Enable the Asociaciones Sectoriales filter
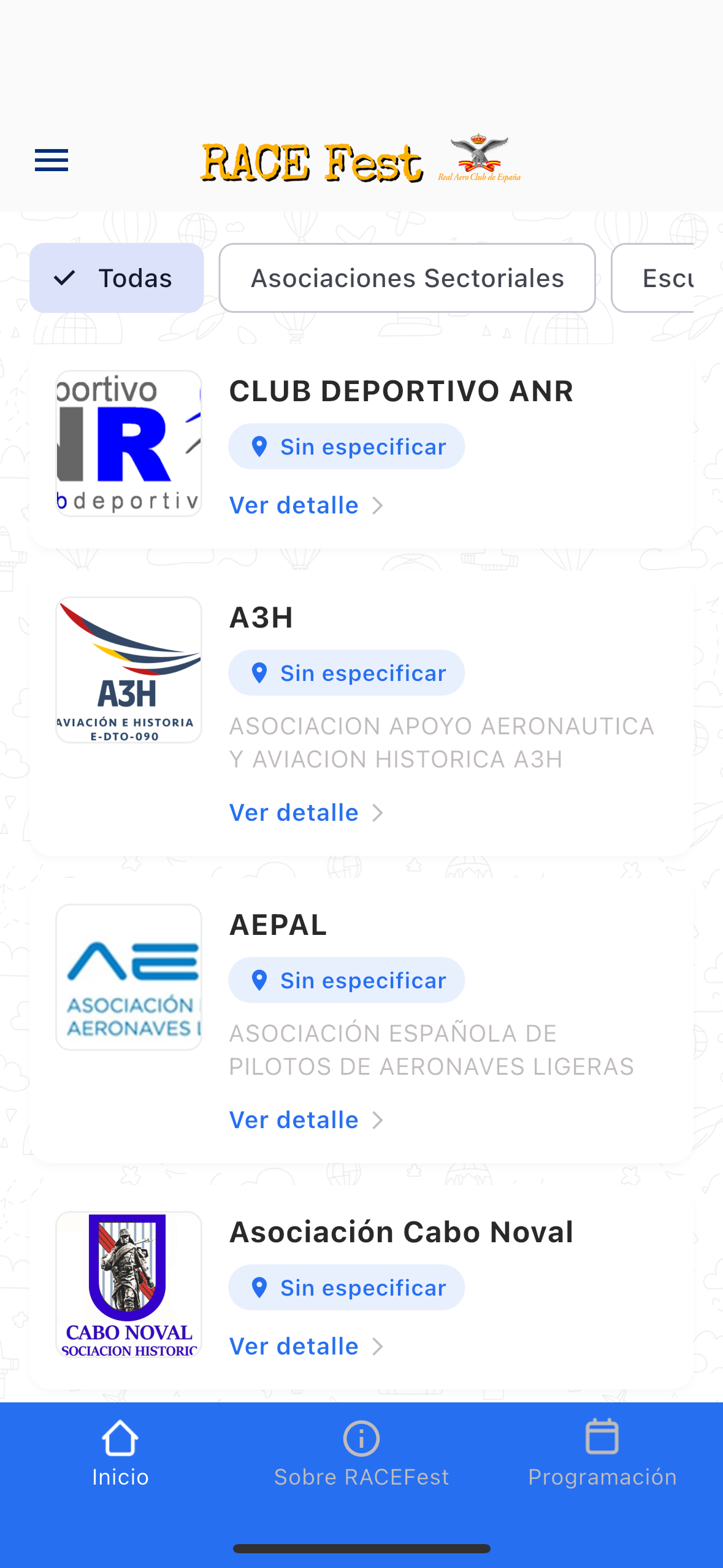This screenshot has width=723, height=1568. (407, 277)
